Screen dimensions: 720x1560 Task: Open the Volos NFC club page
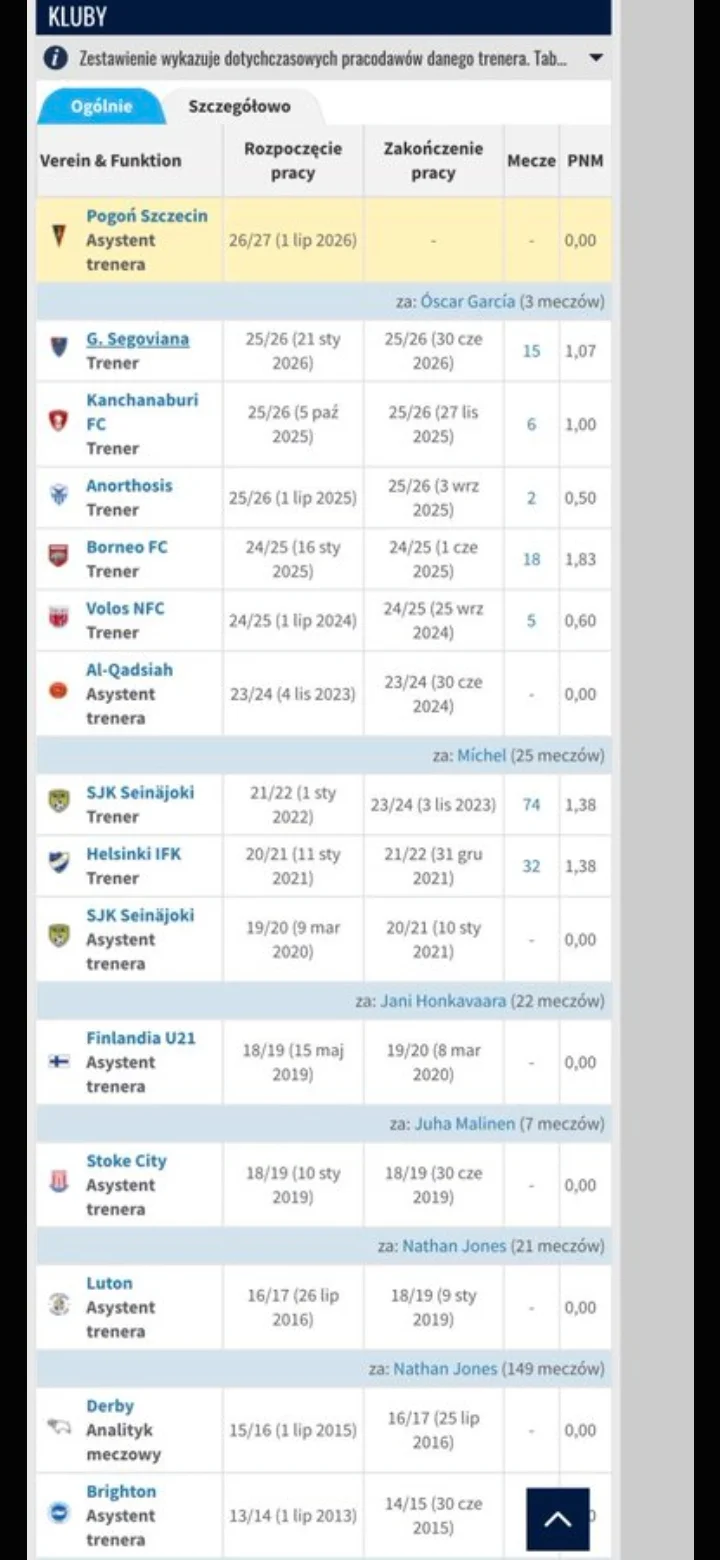[125, 608]
